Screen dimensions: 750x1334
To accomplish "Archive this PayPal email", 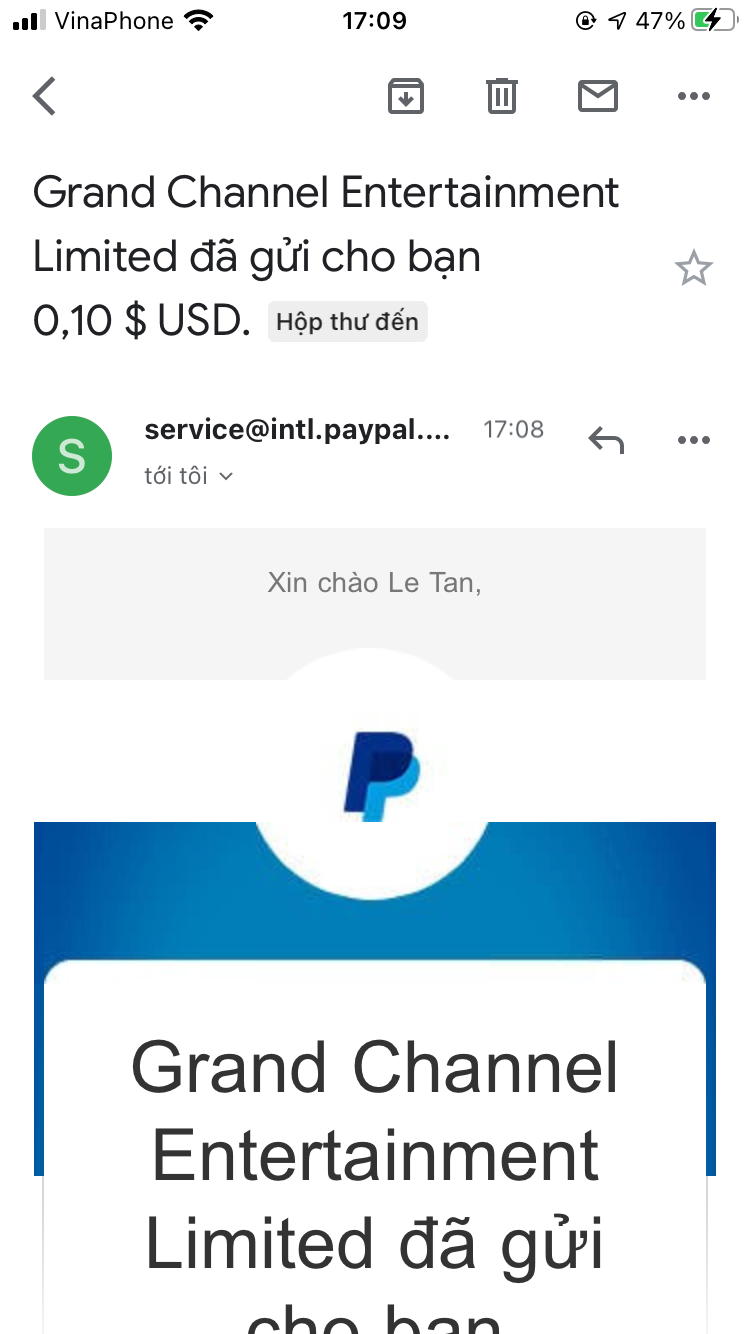I will 405,96.
